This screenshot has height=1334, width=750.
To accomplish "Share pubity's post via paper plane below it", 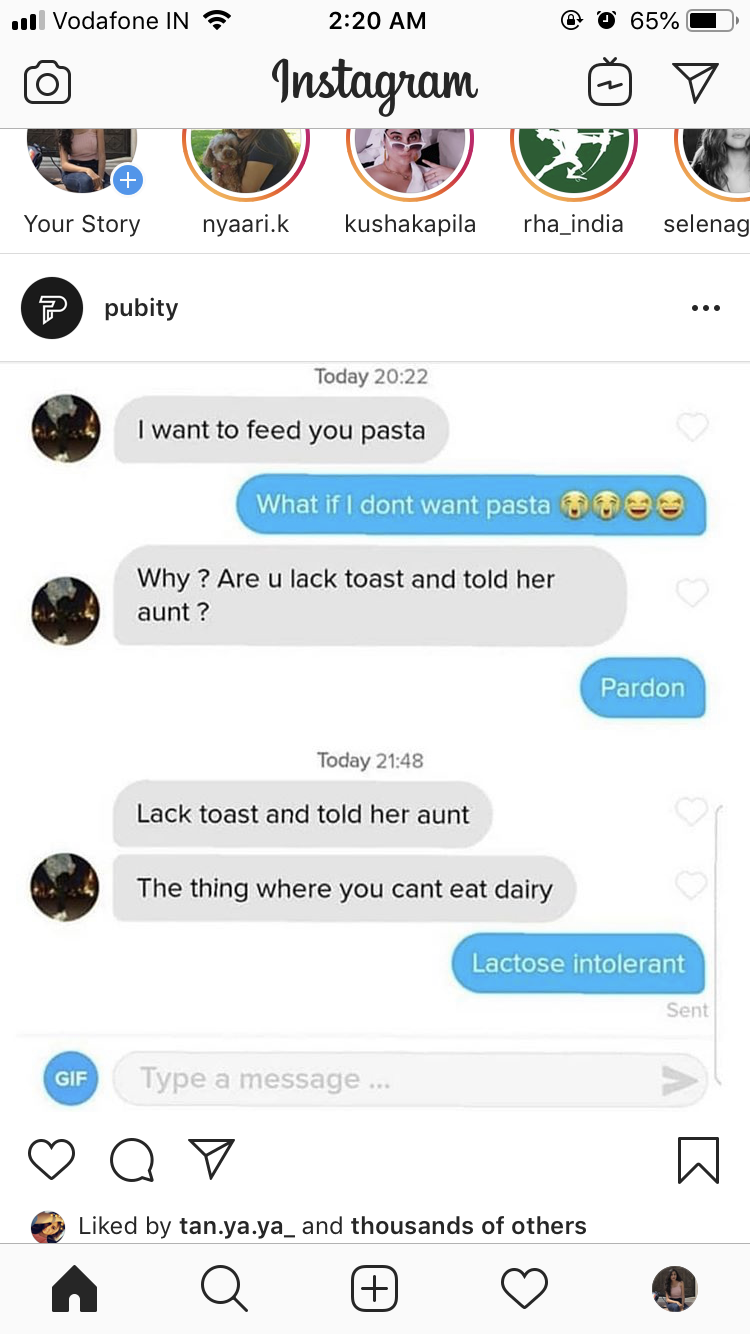I will point(212,1158).
